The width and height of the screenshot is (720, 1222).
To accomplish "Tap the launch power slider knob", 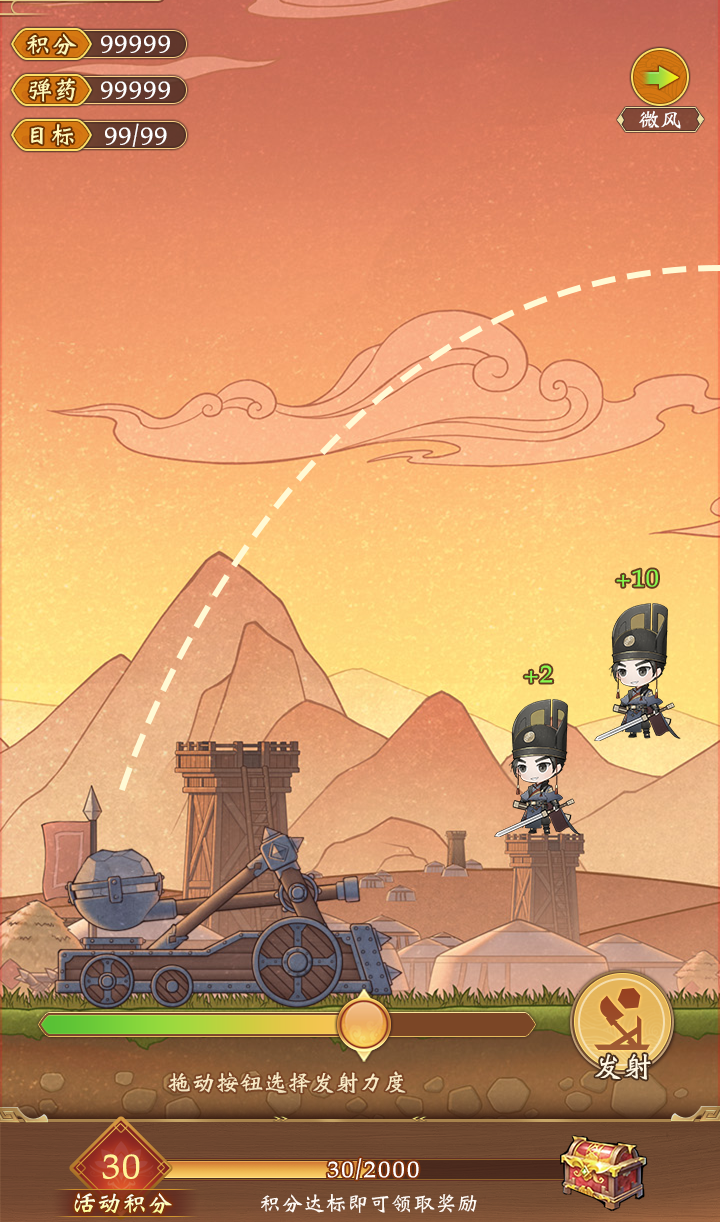I will (363, 1024).
